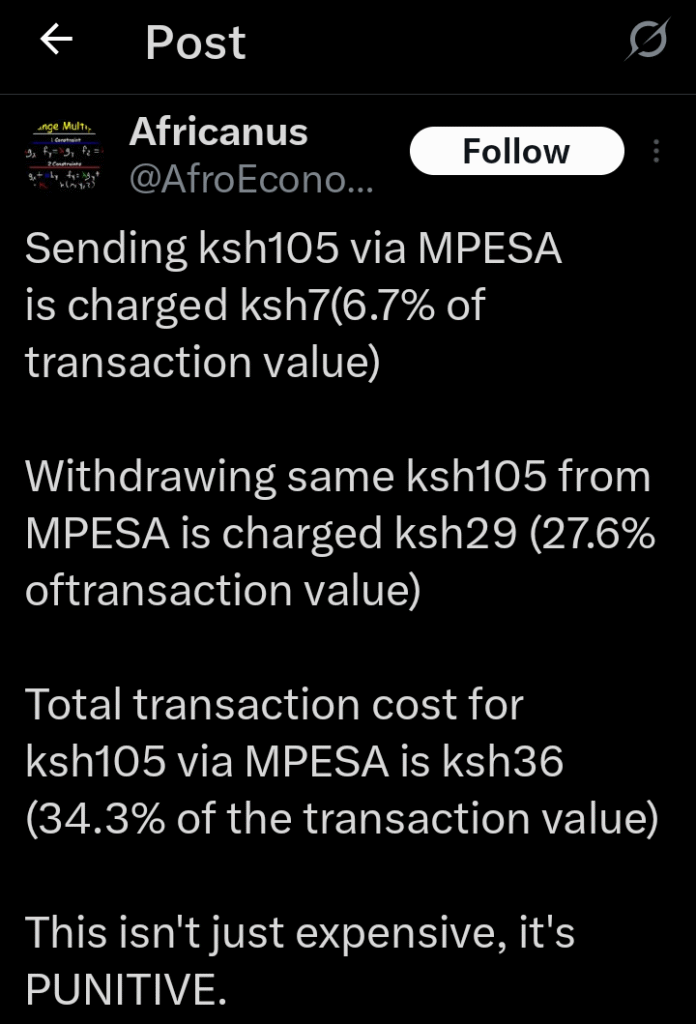Open the post's three-dot overflow menu
696x1024 pixels.
pos(656,151)
